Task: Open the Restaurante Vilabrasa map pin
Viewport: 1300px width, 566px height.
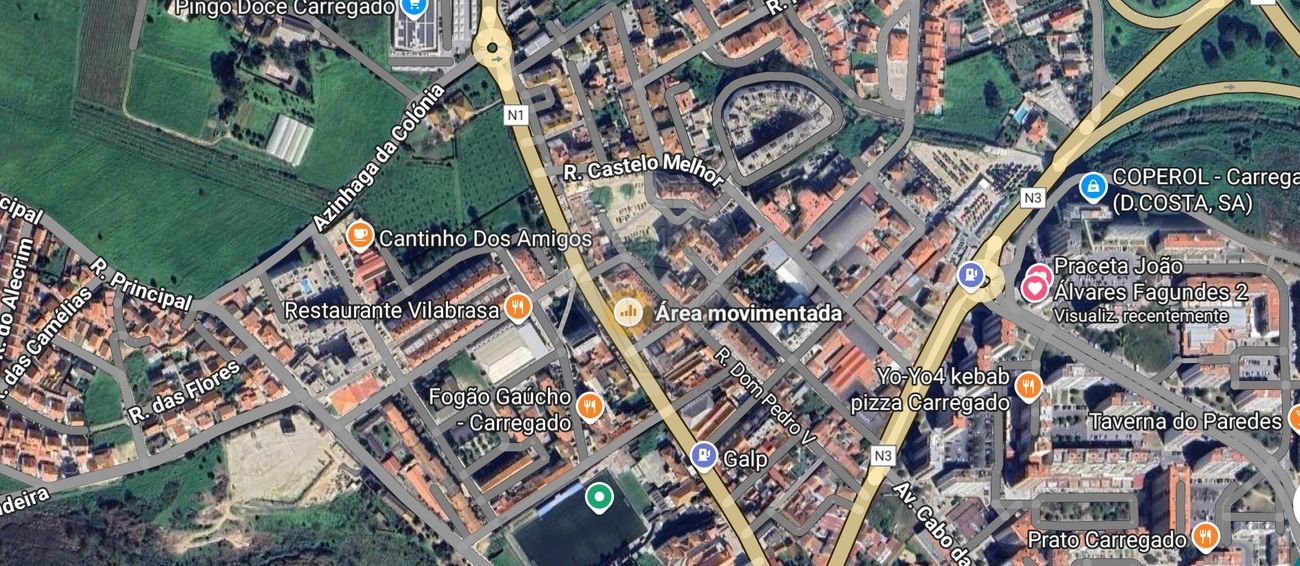Action: coord(517,309)
